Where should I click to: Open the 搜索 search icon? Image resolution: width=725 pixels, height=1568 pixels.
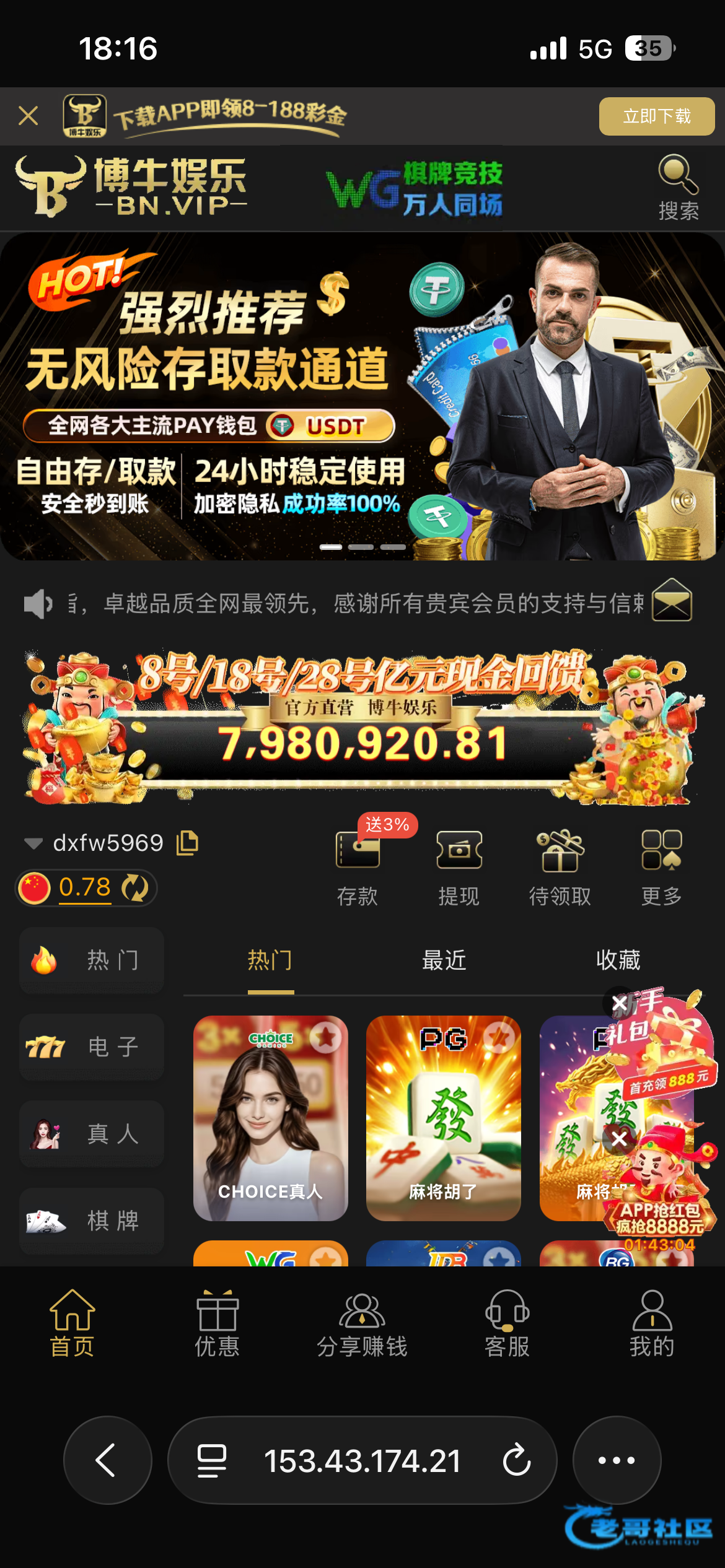point(679,188)
